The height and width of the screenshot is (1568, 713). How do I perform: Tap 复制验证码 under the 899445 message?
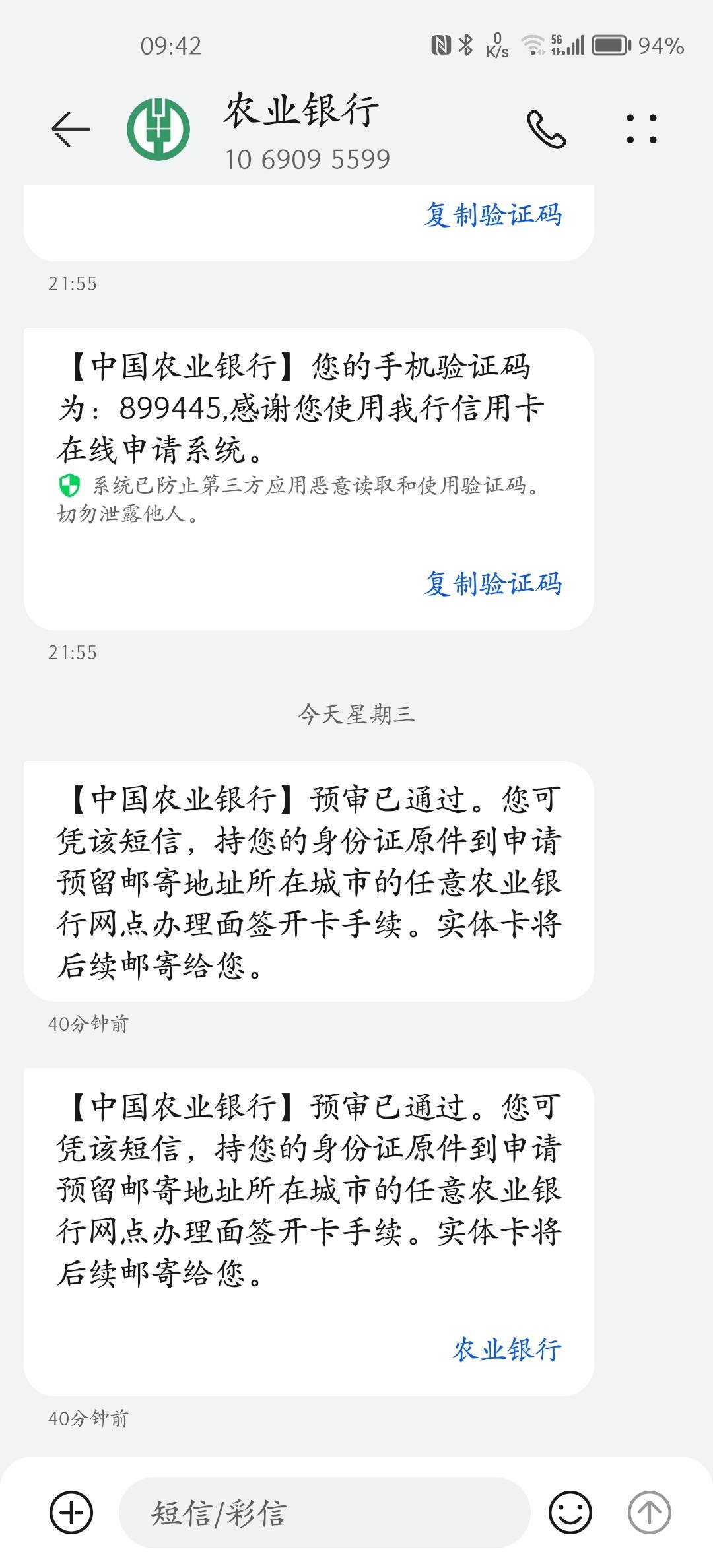coord(493,583)
